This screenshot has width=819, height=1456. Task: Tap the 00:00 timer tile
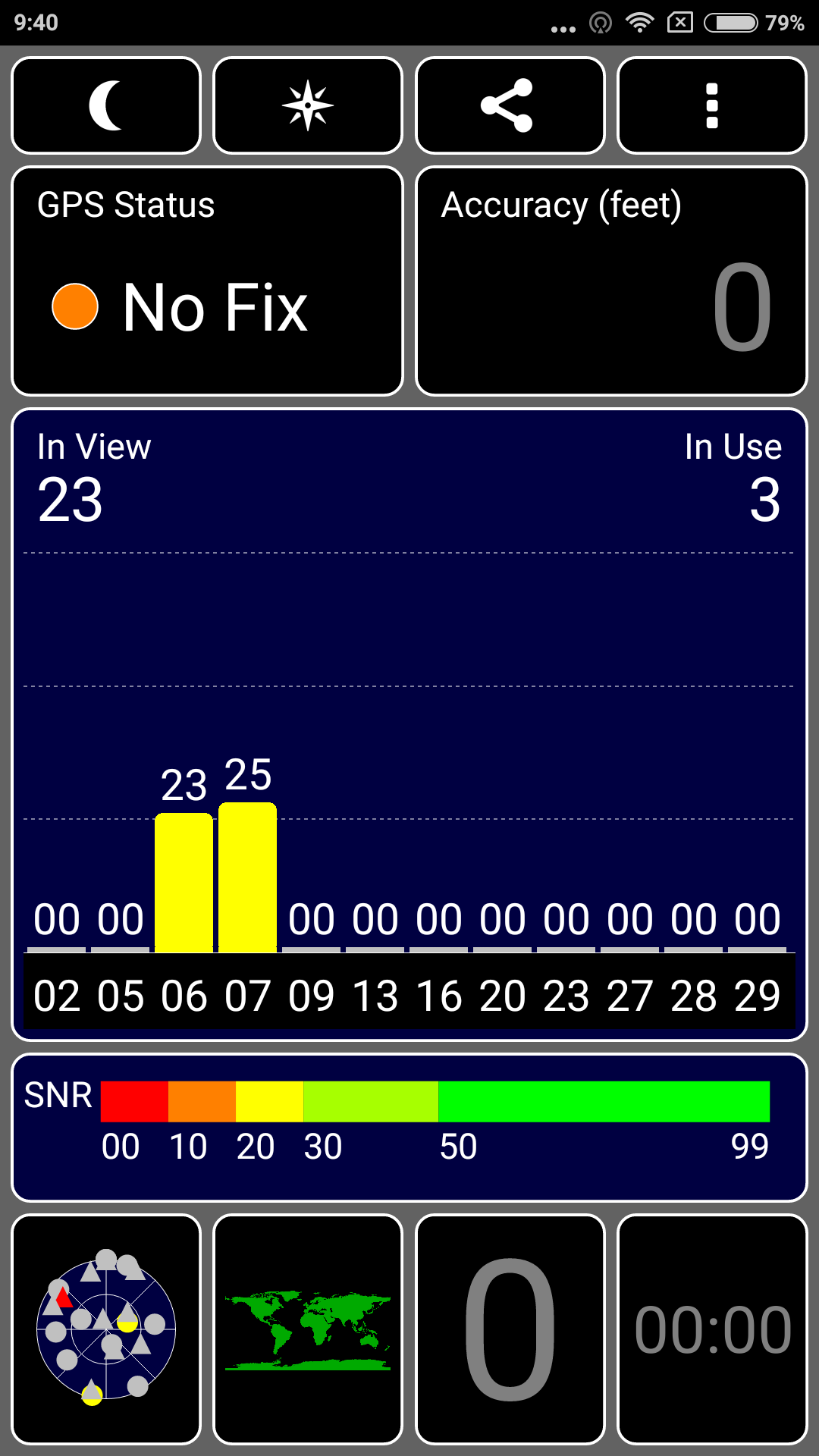pyautogui.click(x=711, y=1329)
